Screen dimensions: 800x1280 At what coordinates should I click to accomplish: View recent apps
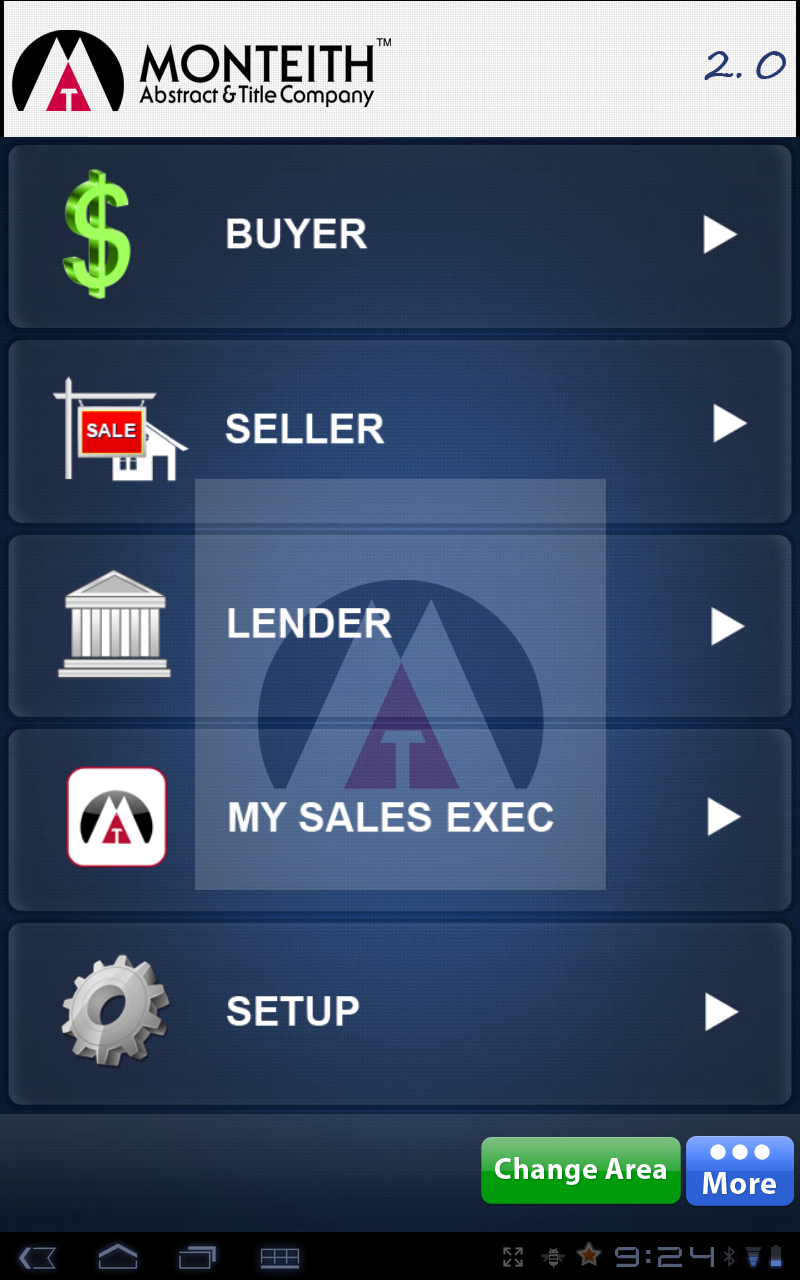pos(197,1257)
